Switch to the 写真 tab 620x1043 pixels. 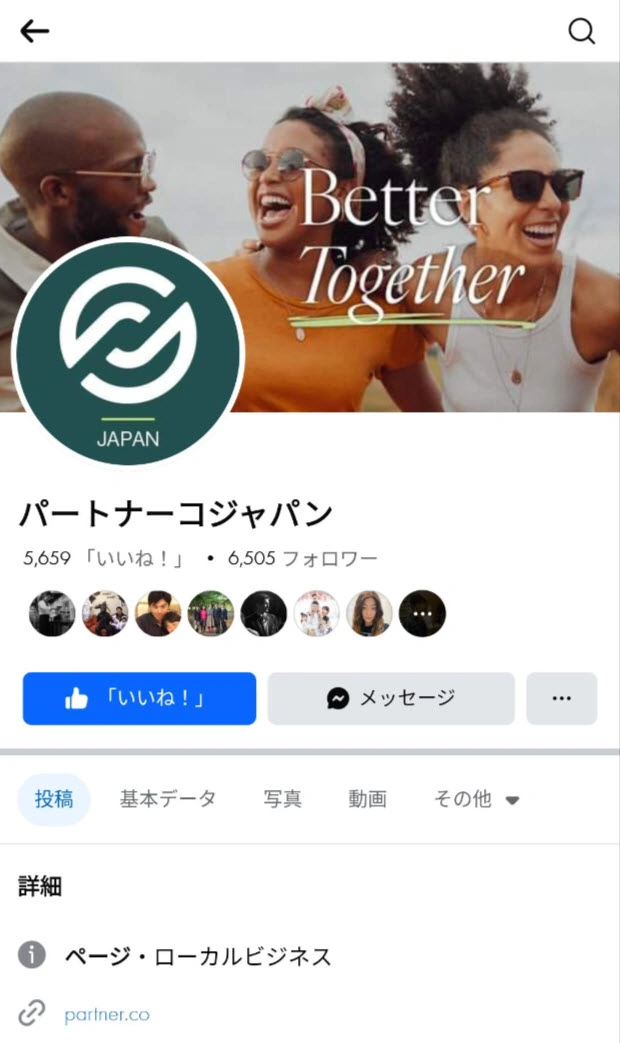(283, 799)
